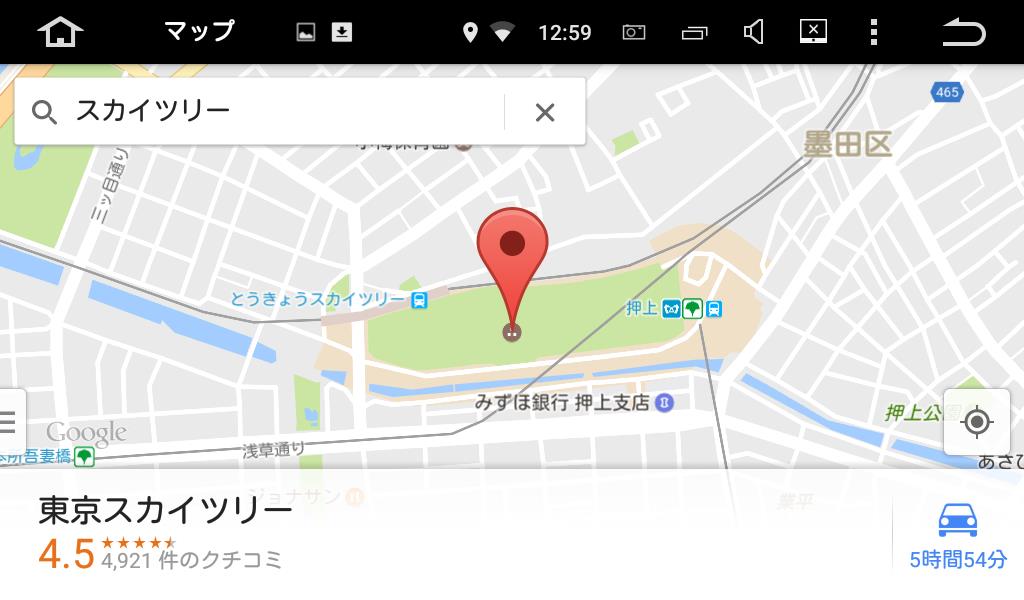Clear the search text with X

click(544, 112)
